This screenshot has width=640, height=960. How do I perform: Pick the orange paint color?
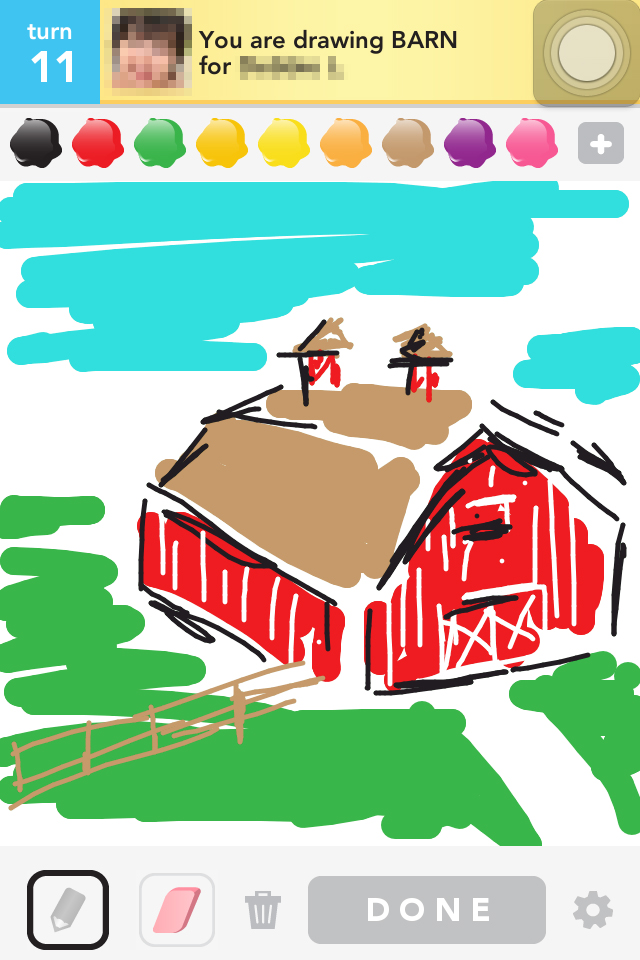click(x=345, y=143)
